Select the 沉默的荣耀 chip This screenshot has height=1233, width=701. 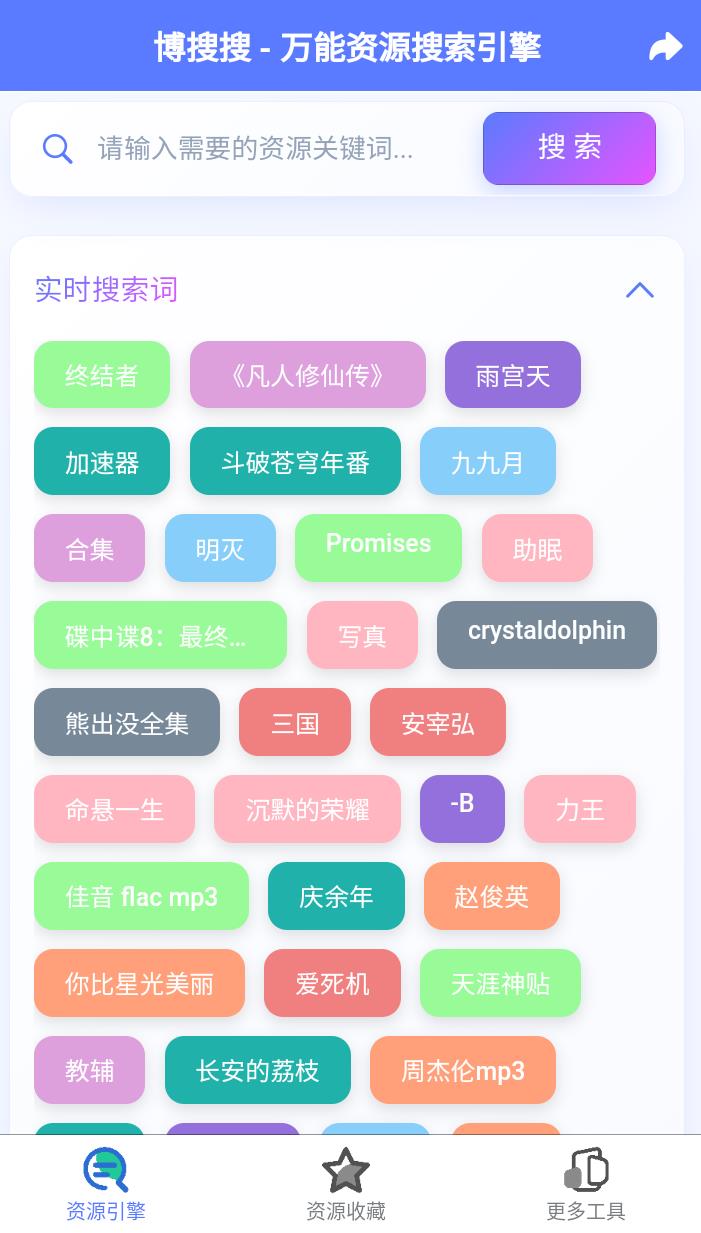click(x=307, y=809)
